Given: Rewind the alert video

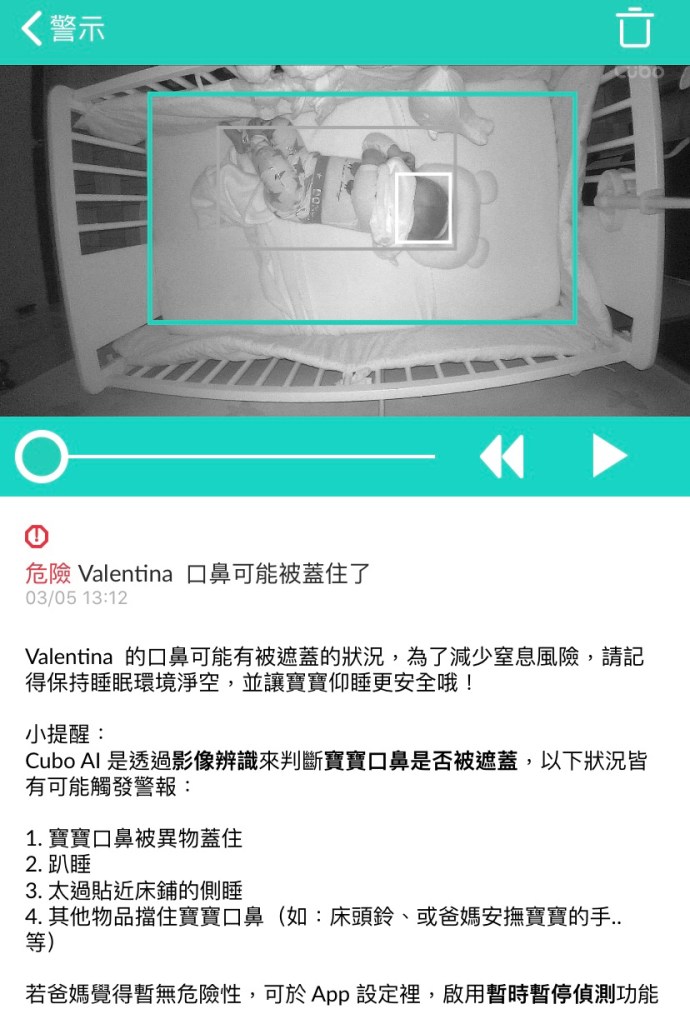Looking at the screenshot, I should [502, 457].
